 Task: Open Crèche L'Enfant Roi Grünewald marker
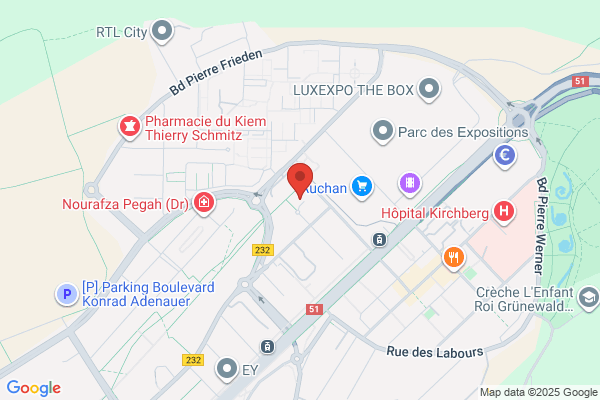589,299
